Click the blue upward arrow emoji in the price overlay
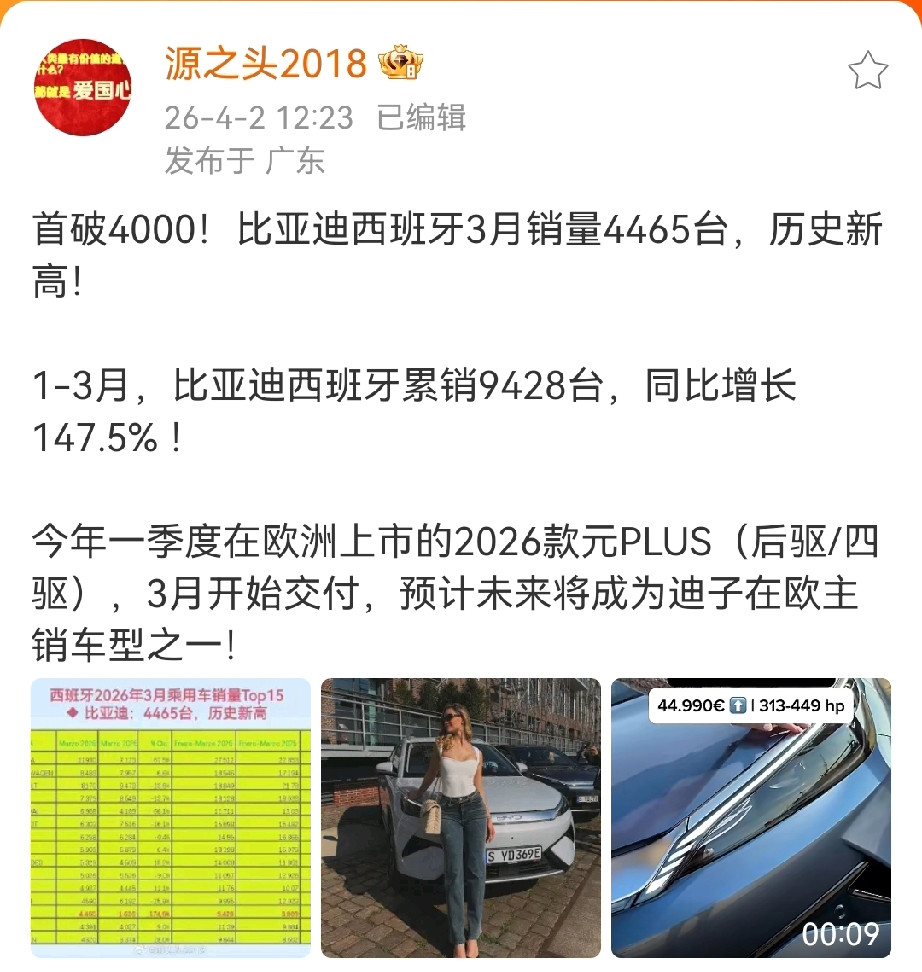This screenshot has width=922, height=972. 737,704
